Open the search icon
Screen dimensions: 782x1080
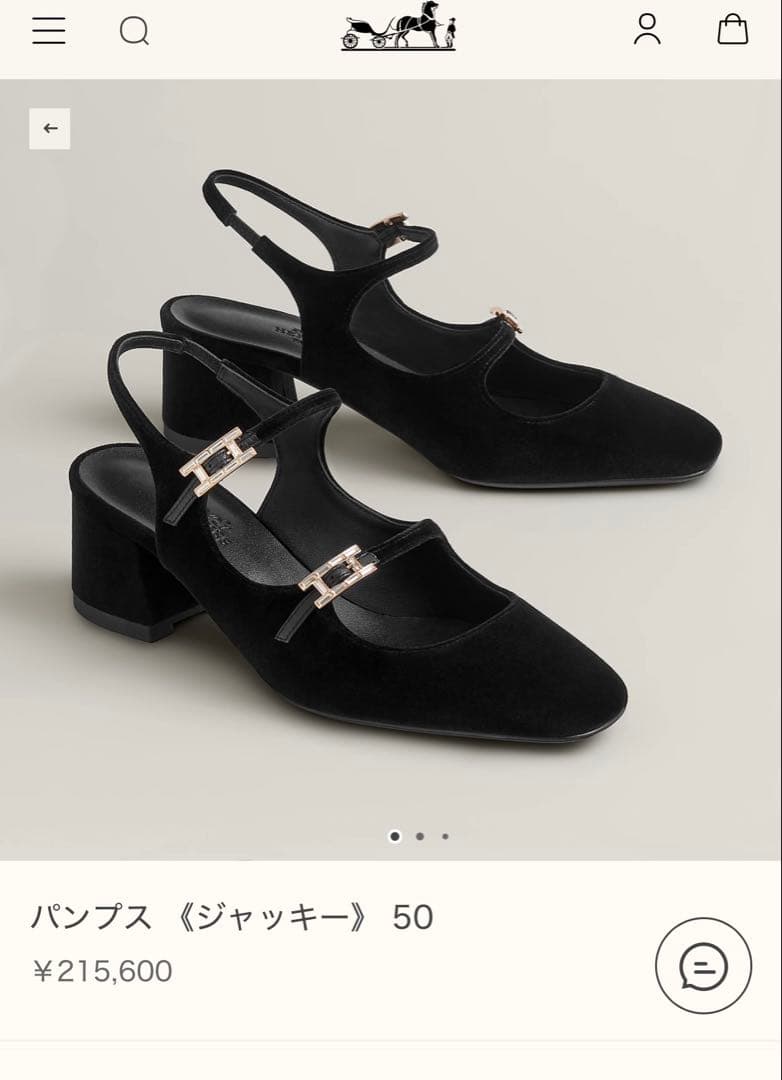(134, 31)
